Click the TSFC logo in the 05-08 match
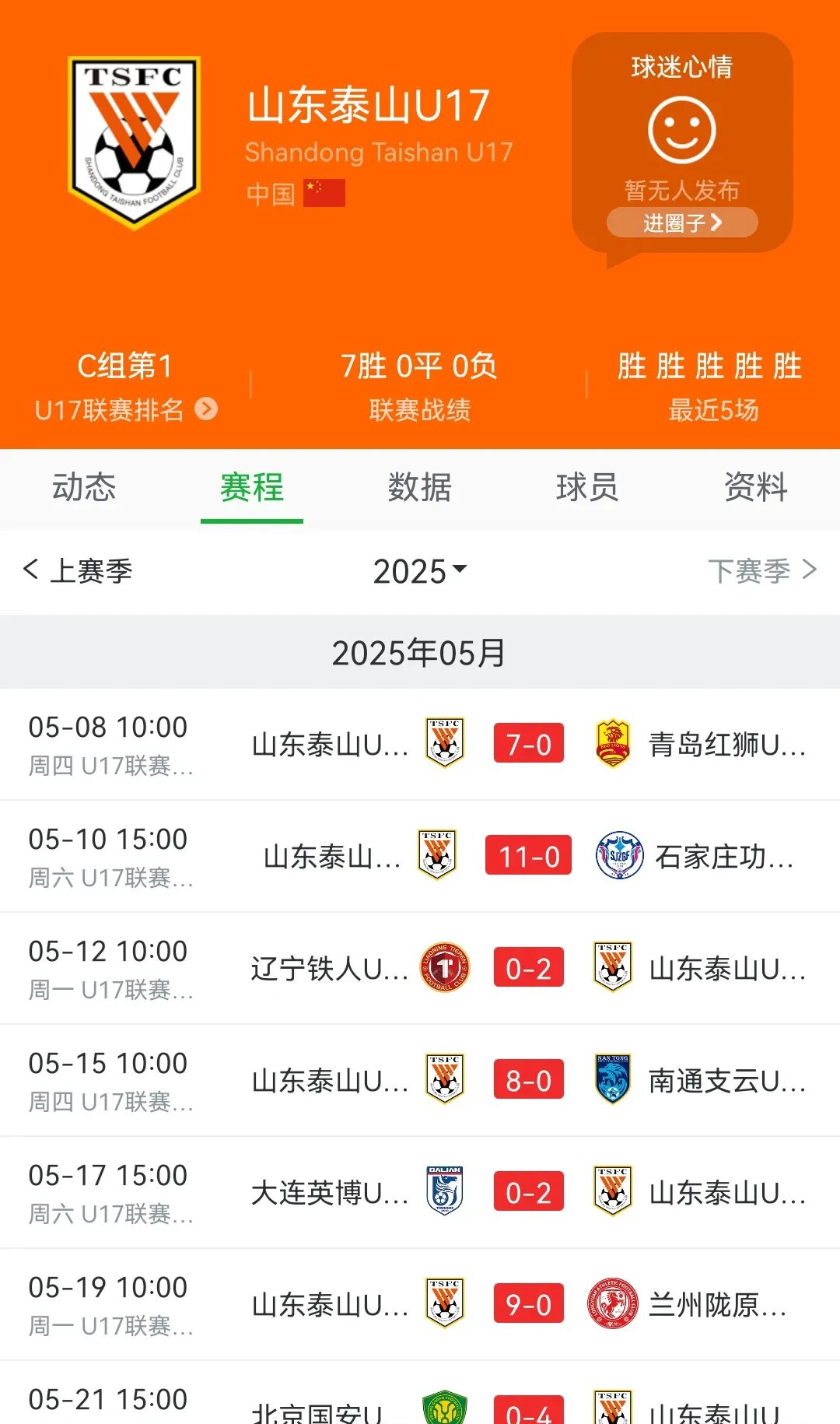840x1424 pixels. point(443,744)
